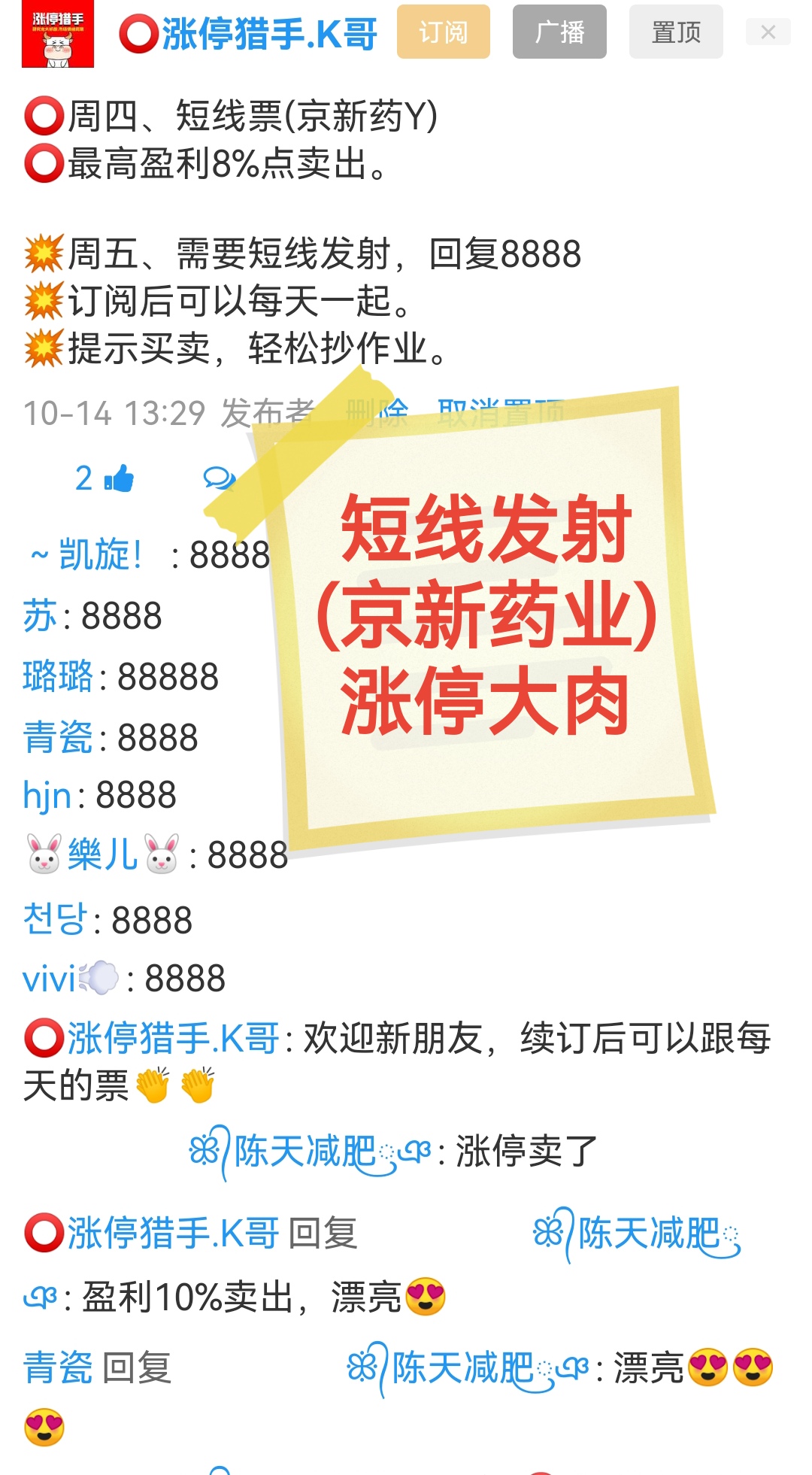Tap the 置顶 pin button
812x1475 pixels.
point(676,32)
